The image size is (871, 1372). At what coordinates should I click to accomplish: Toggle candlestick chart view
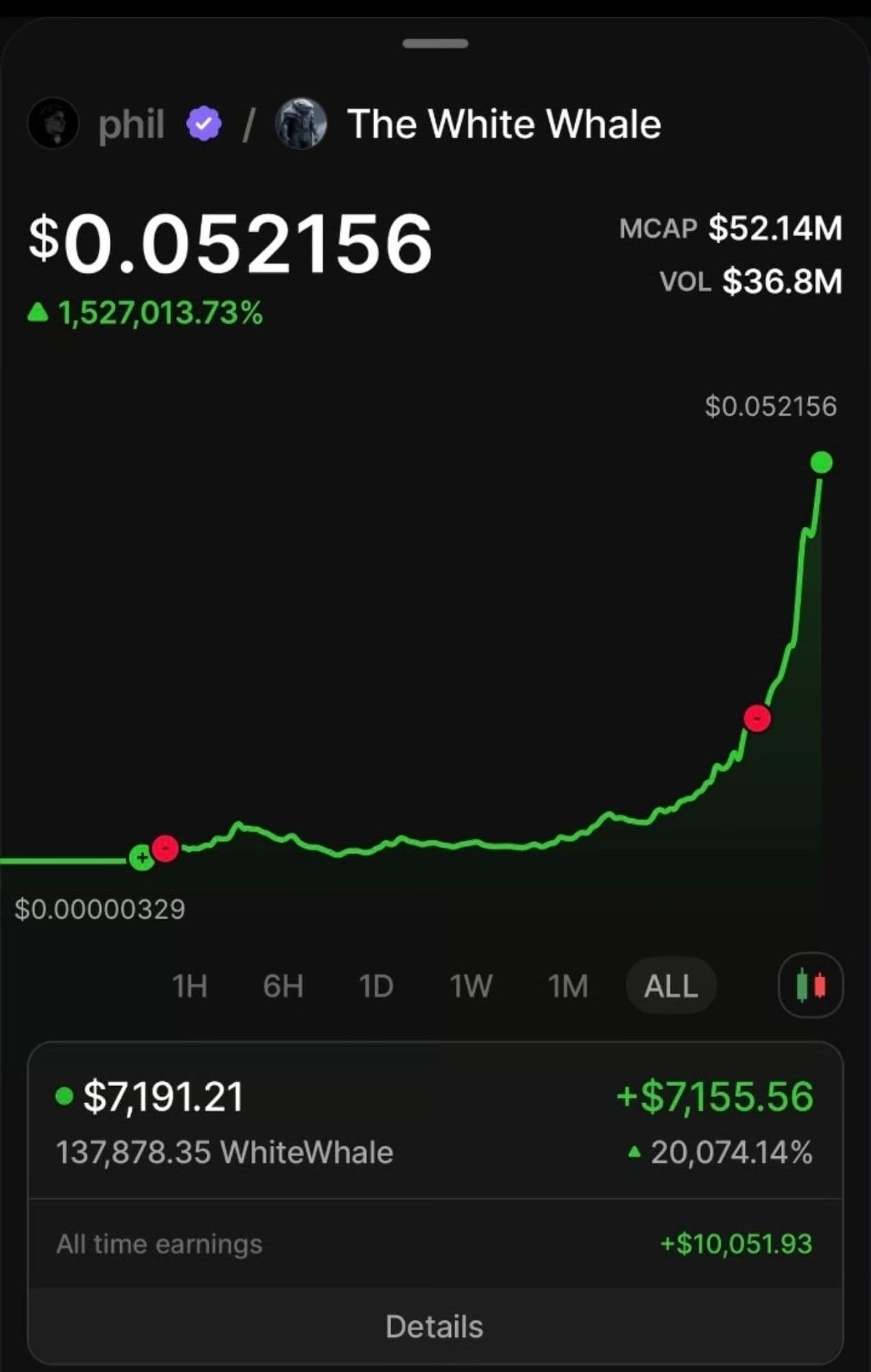coord(811,986)
